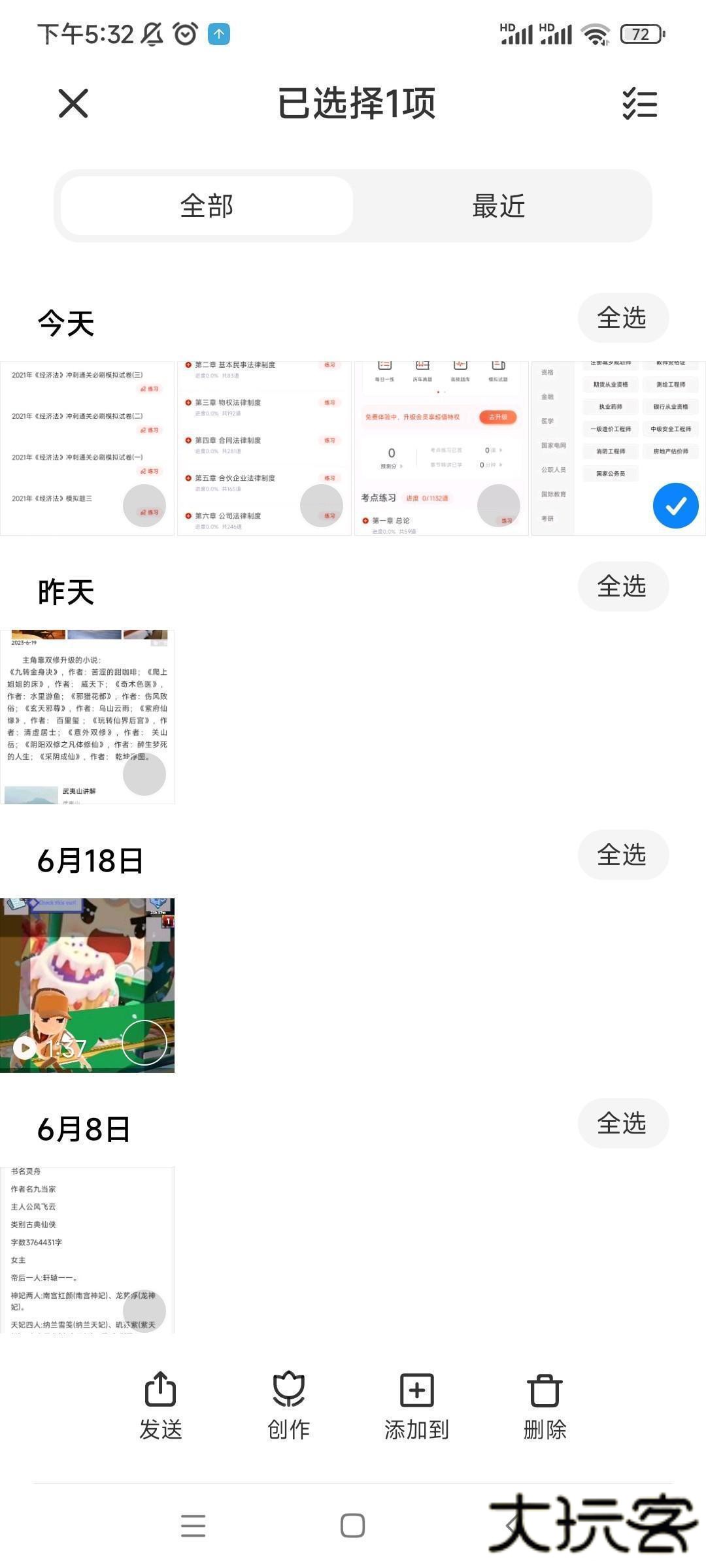The image size is (706, 1568).
Task: Tap 发送 to share selected item
Action: pyautogui.click(x=161, y=1406)
